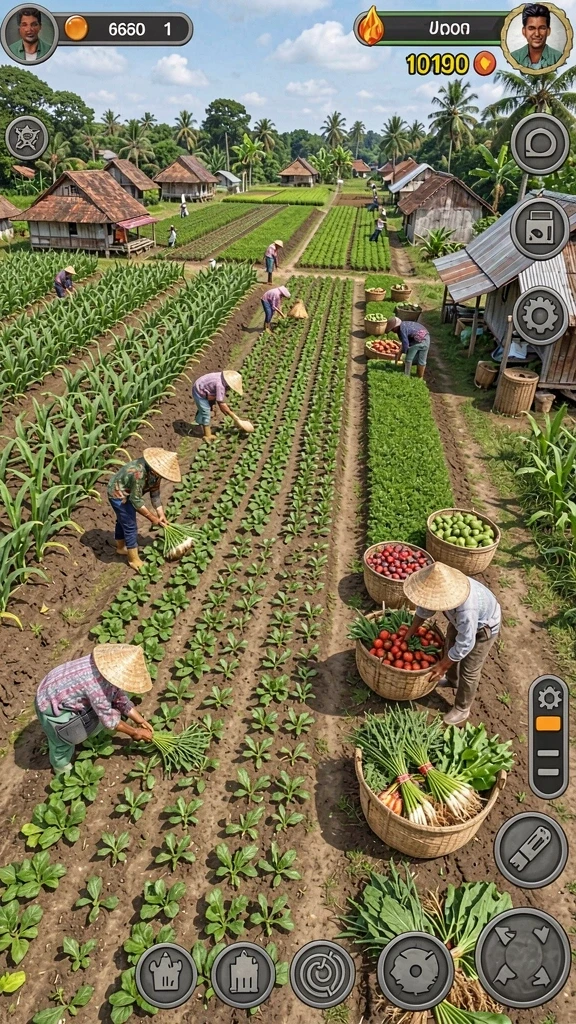Tap the saw blade round button
The image size is (576, 1024).
(415, 971)
